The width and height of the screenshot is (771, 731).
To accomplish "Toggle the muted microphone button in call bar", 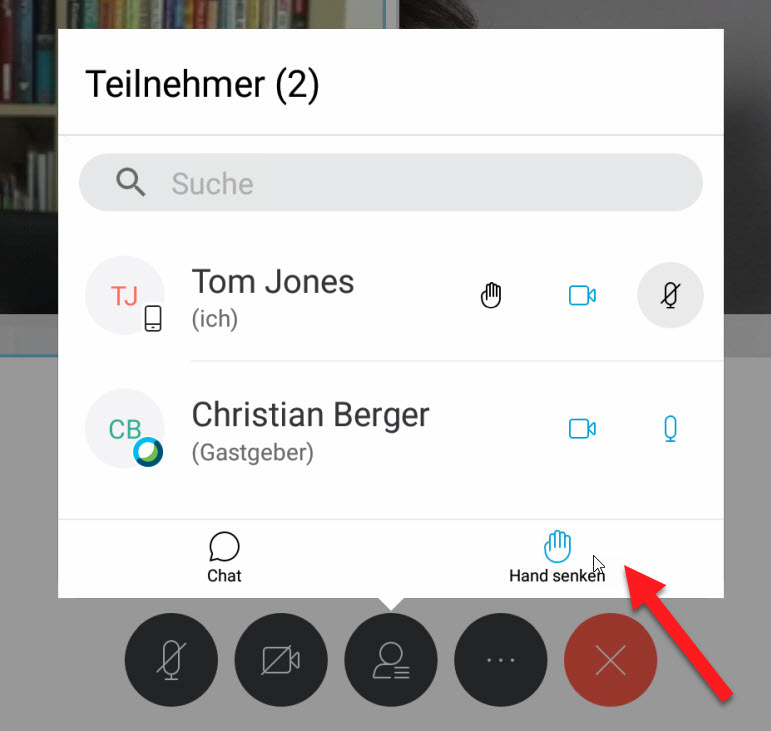I will coord(171,660).
